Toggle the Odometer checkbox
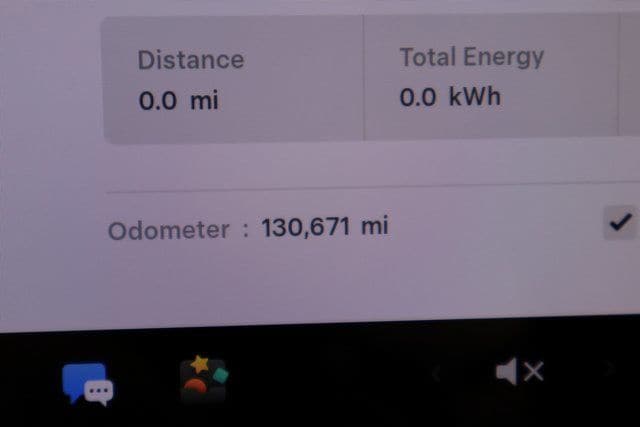 [621, 222]
